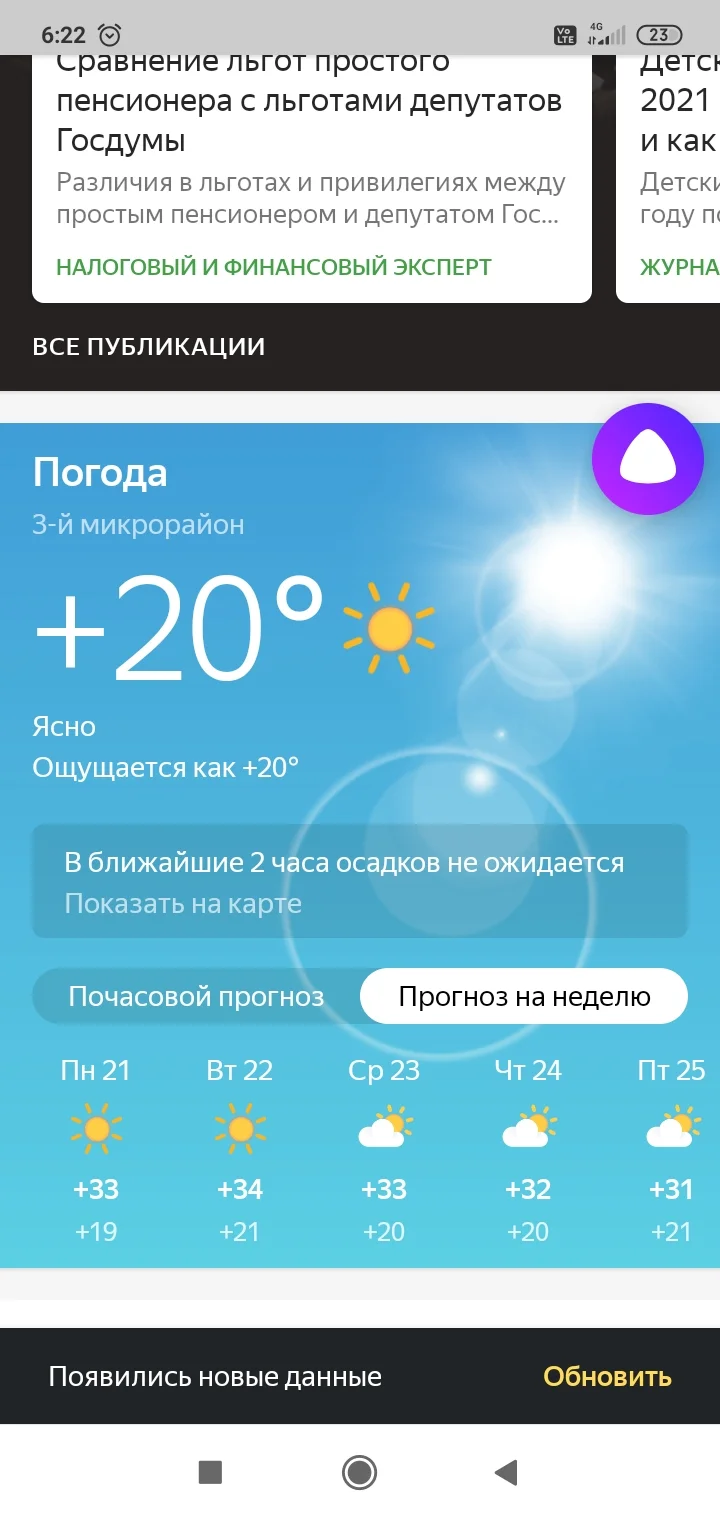The image size is (720, 1520).
Task: Tap the sun icon for Вт 22
Action: click(240, 1129)
